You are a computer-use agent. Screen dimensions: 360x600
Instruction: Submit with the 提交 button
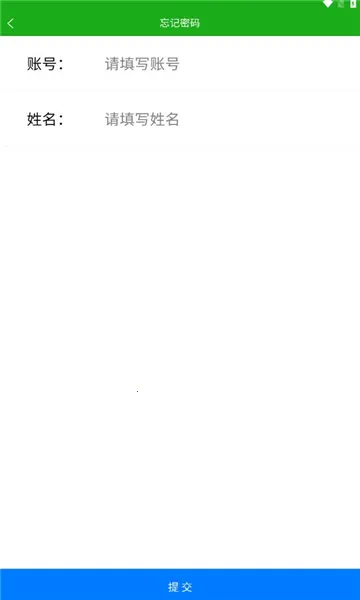pos(180,584)
